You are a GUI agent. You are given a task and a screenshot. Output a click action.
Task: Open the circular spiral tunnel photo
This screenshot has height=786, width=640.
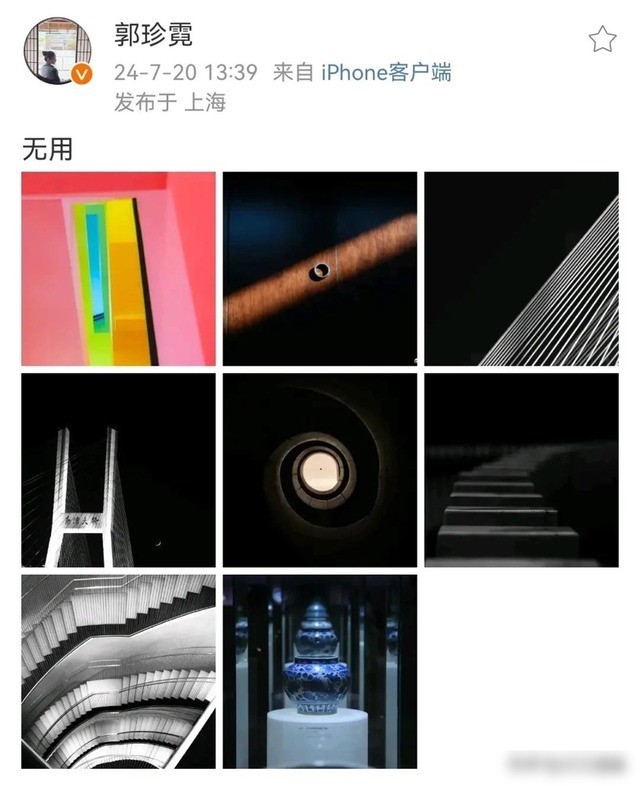point(320,471)
